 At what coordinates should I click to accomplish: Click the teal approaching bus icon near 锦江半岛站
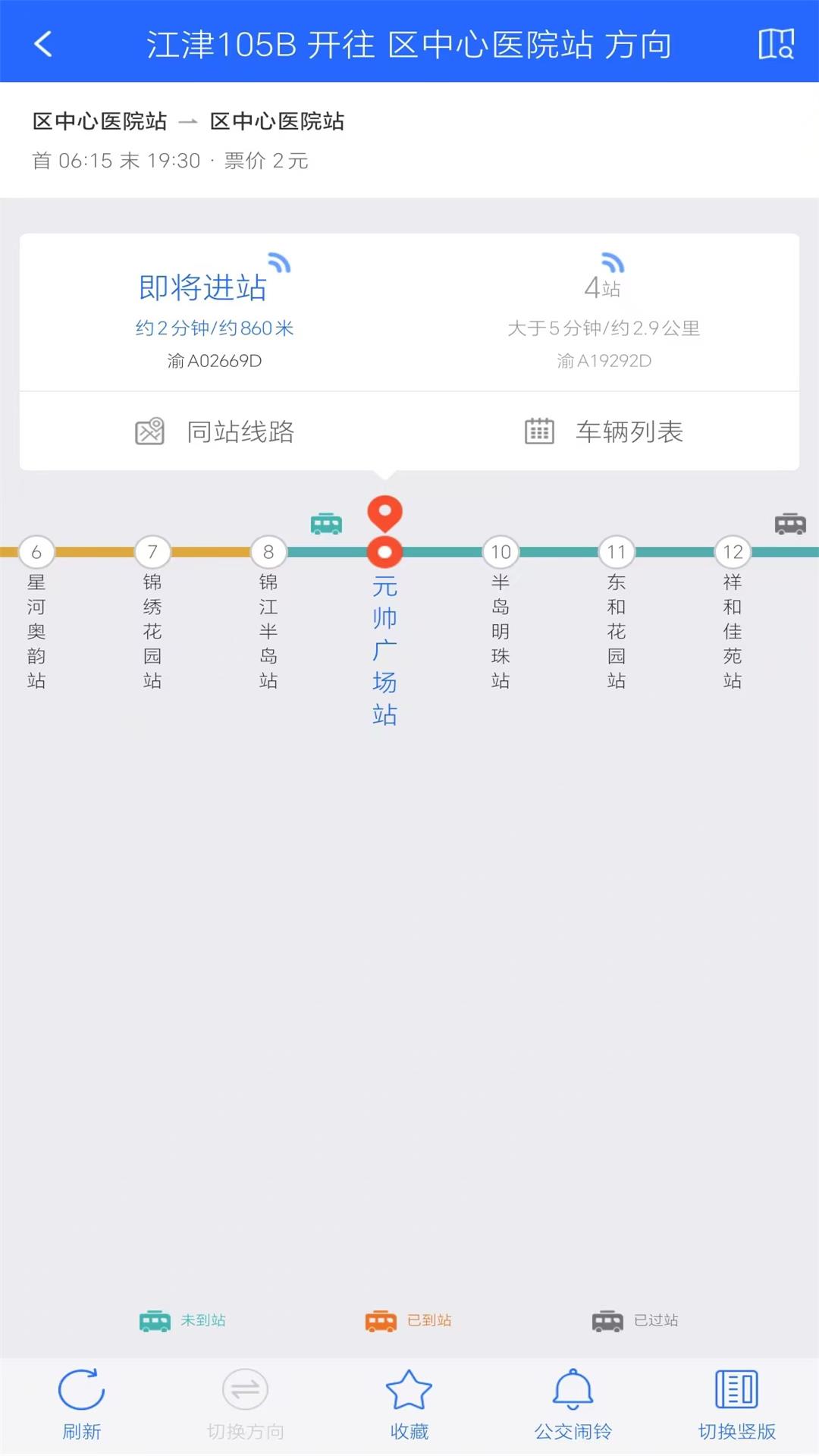[x=326, y=523]
